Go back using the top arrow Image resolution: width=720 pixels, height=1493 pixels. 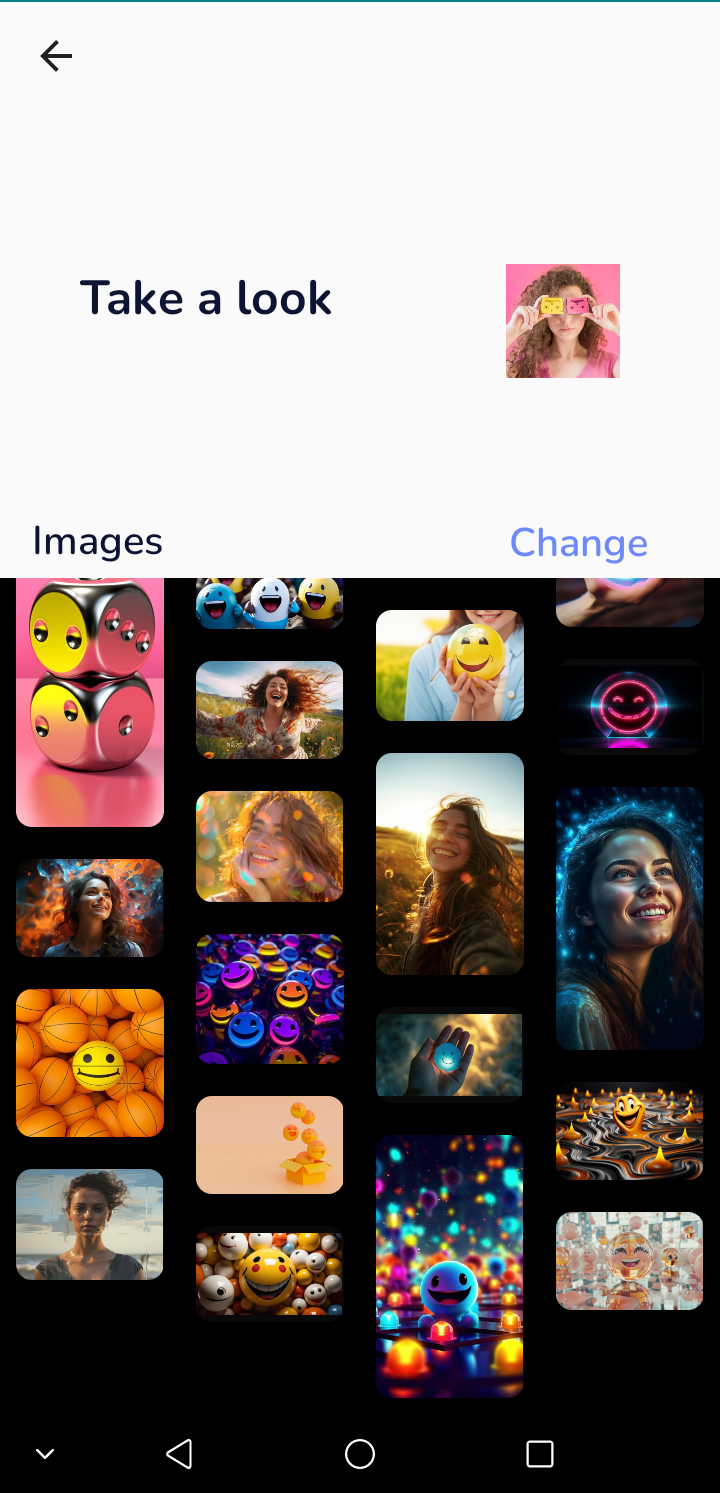56,56
